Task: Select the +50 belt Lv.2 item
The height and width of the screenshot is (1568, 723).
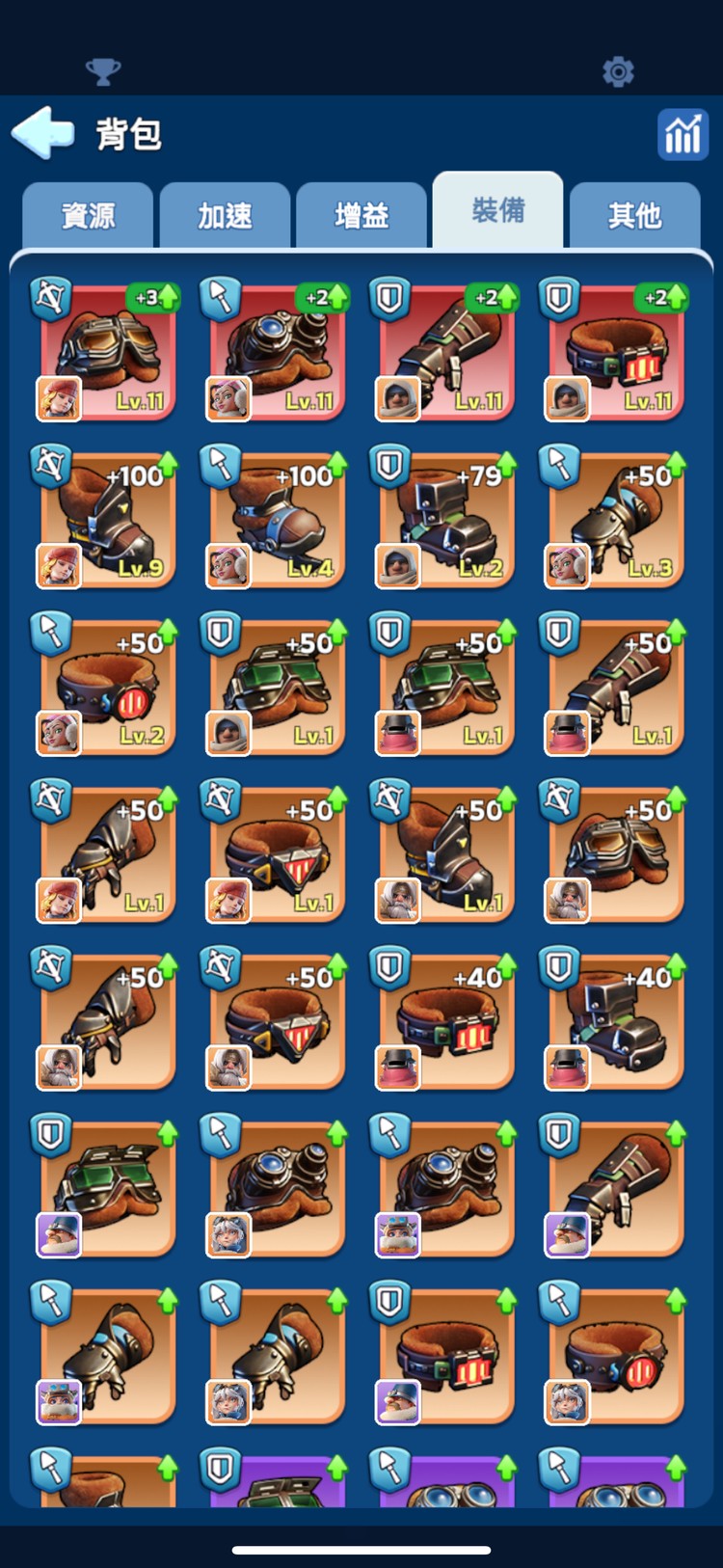Action: (107, 688)
